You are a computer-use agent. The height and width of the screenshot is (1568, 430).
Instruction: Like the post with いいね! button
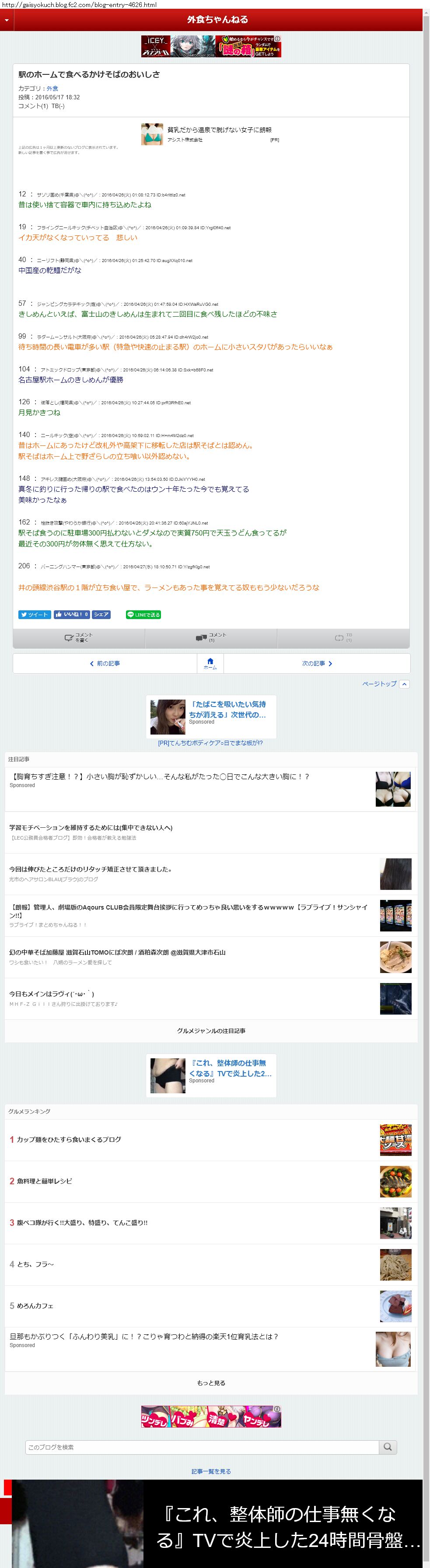(x=72, y=614)
